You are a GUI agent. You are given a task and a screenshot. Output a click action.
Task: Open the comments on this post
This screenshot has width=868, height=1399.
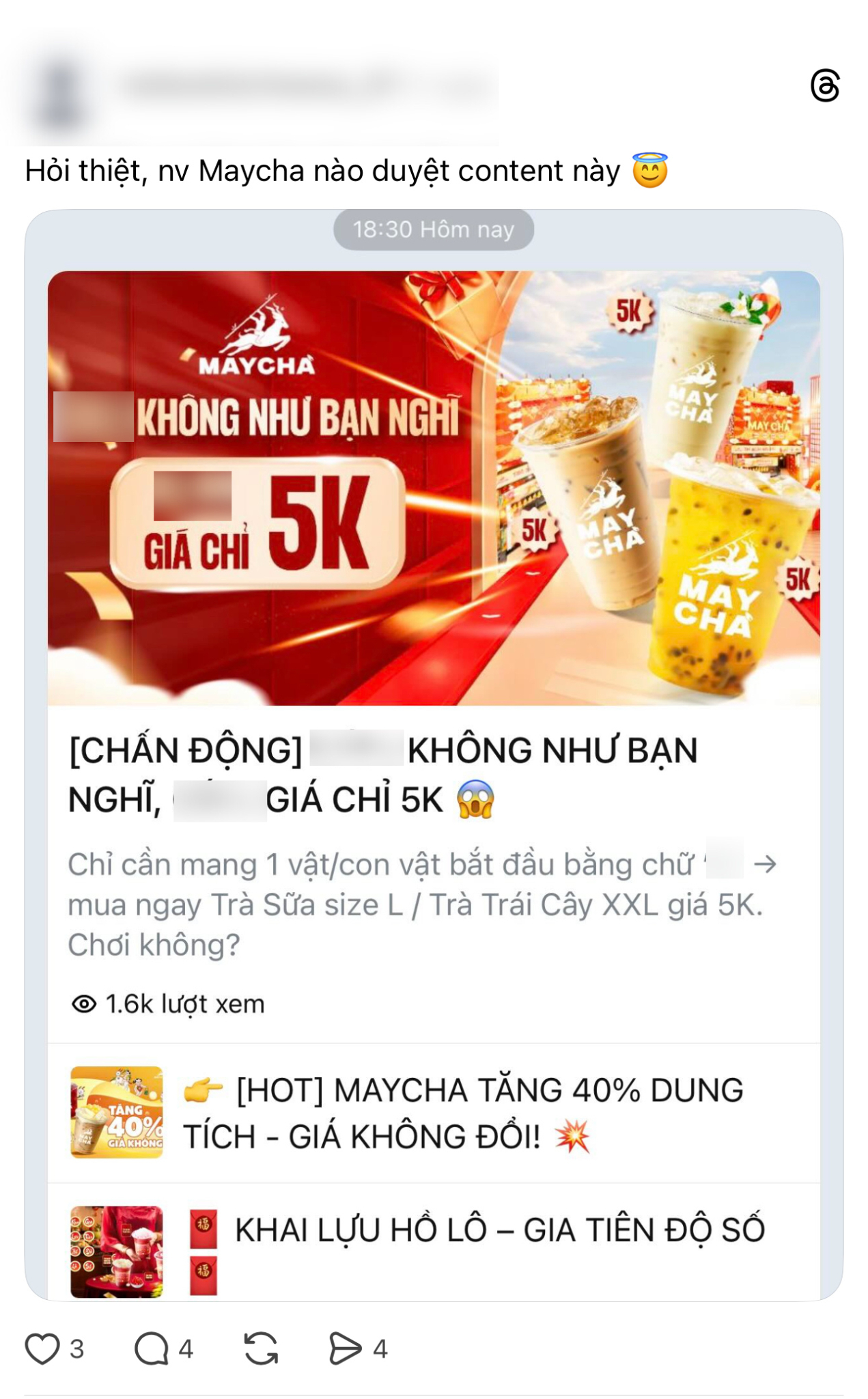point(152,1349)
